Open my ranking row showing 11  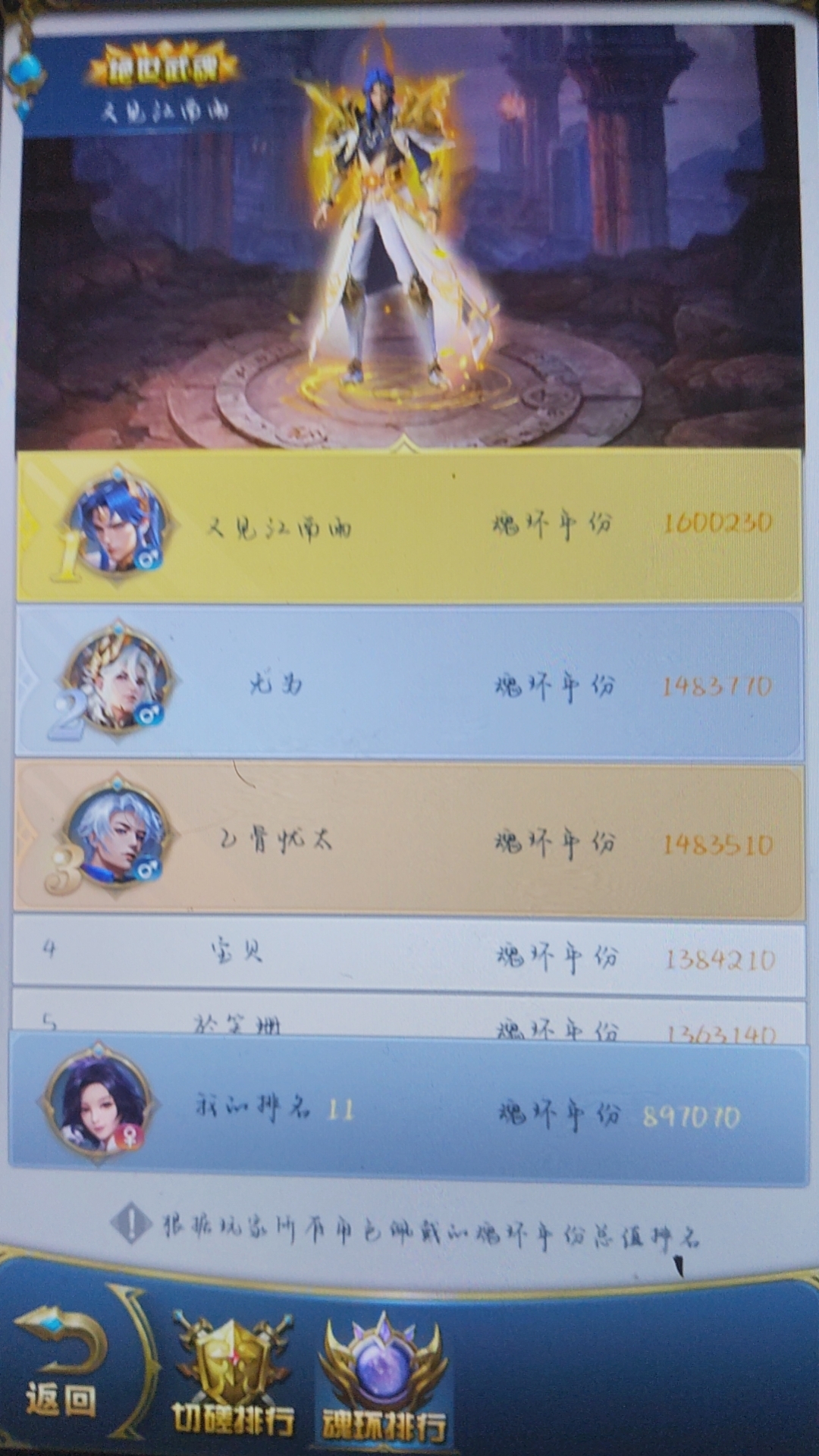coord(409,1111)
